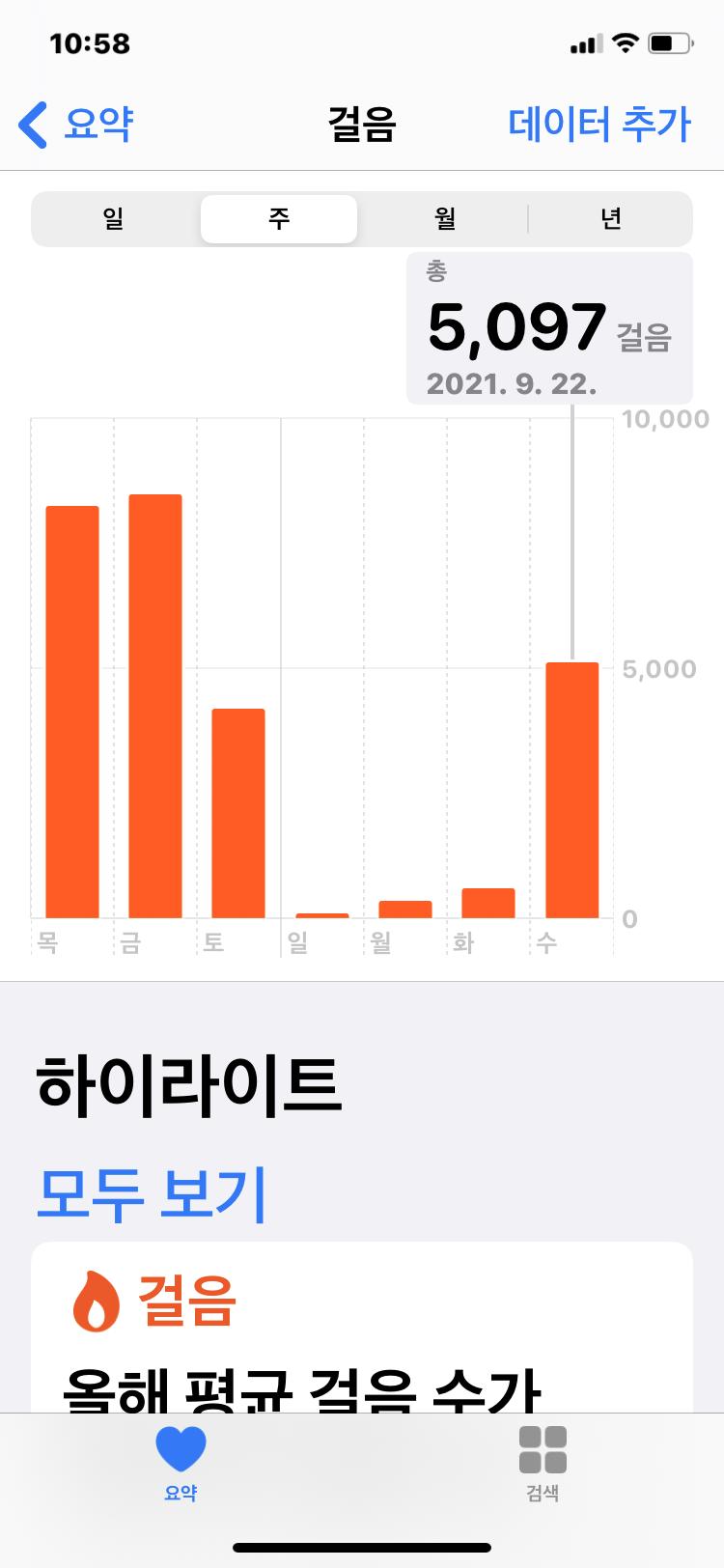The height and width of the screenshot is (1568, 724).
Task: Select the 금 bar in the chart
Action: (x=155, y=706)
